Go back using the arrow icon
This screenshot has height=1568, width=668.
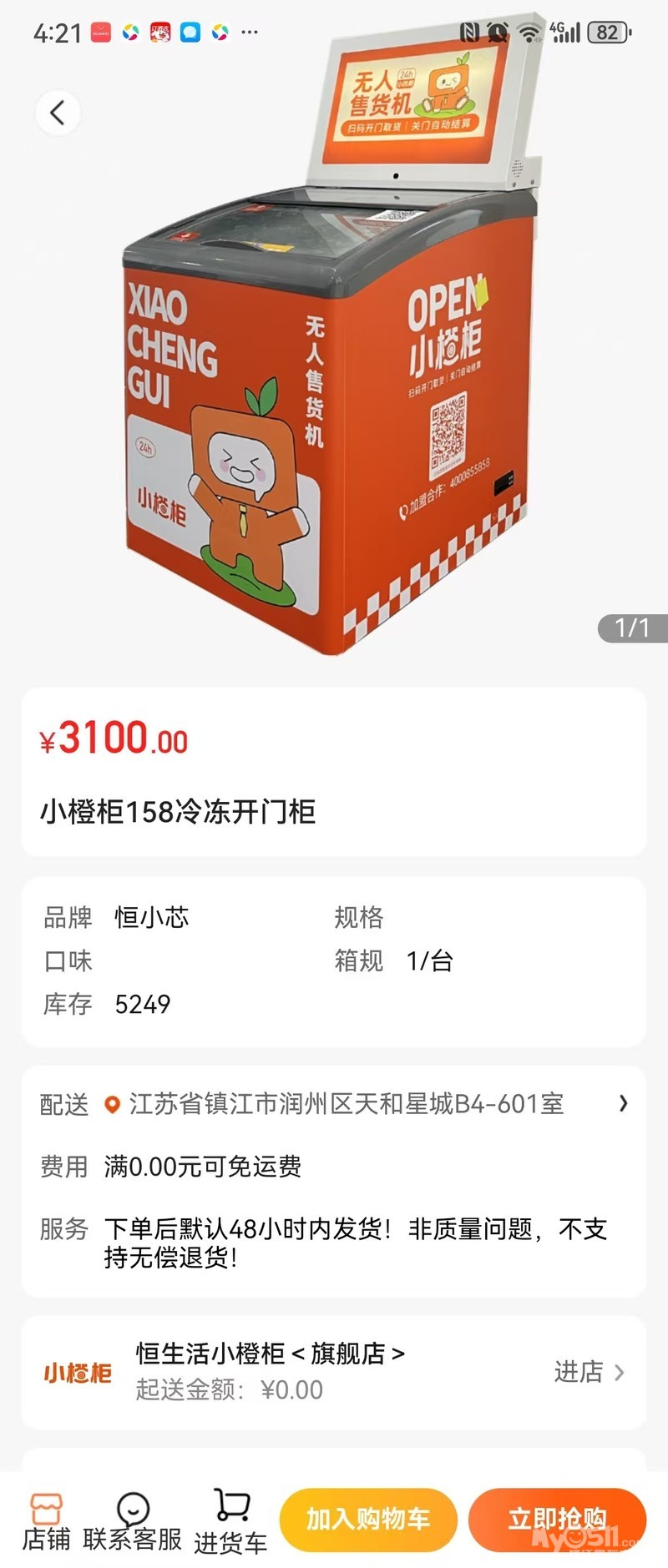pyautogui.click(x=58, y=113)
